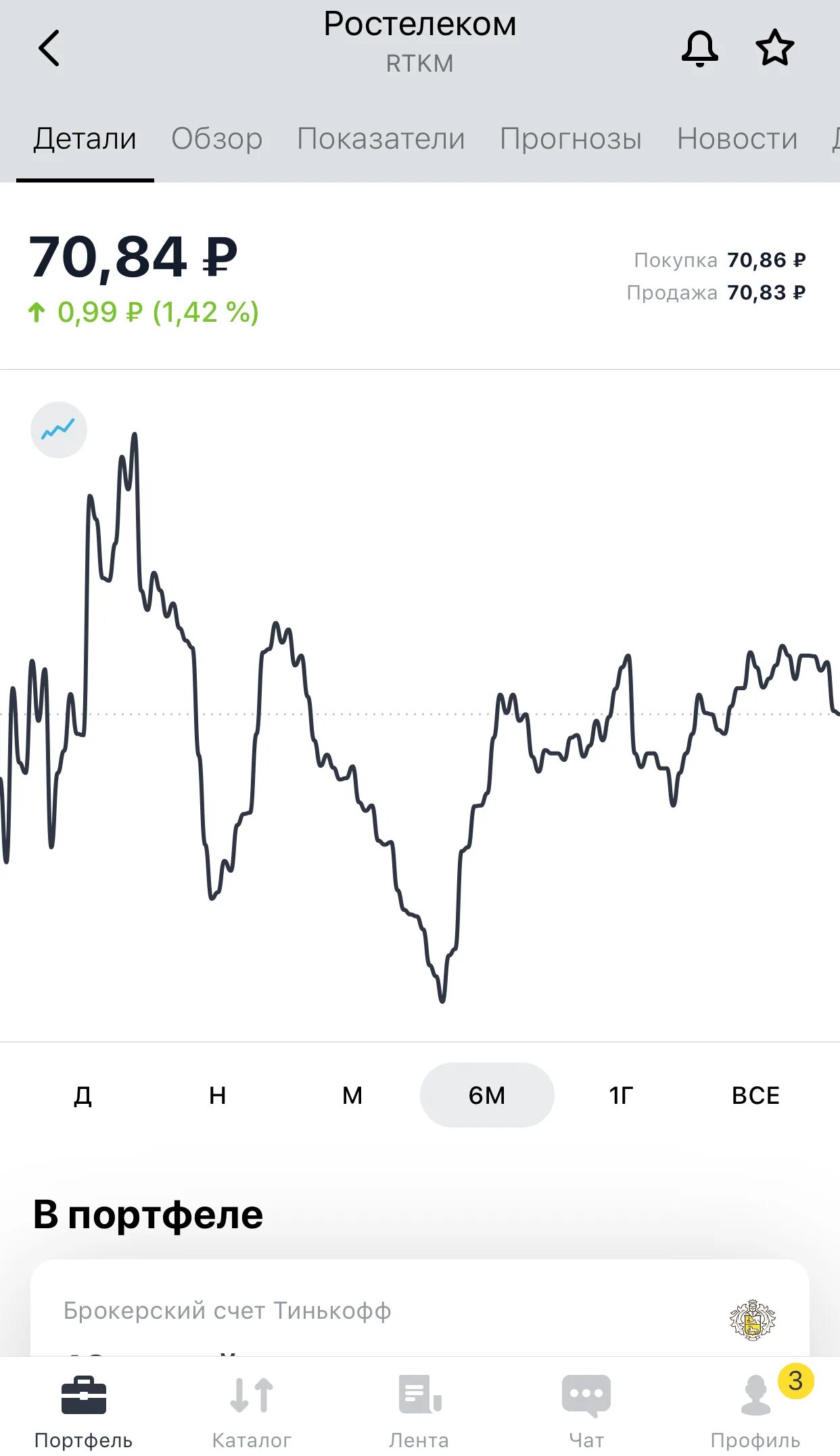Toggle the chart type icon

[59, 430]
